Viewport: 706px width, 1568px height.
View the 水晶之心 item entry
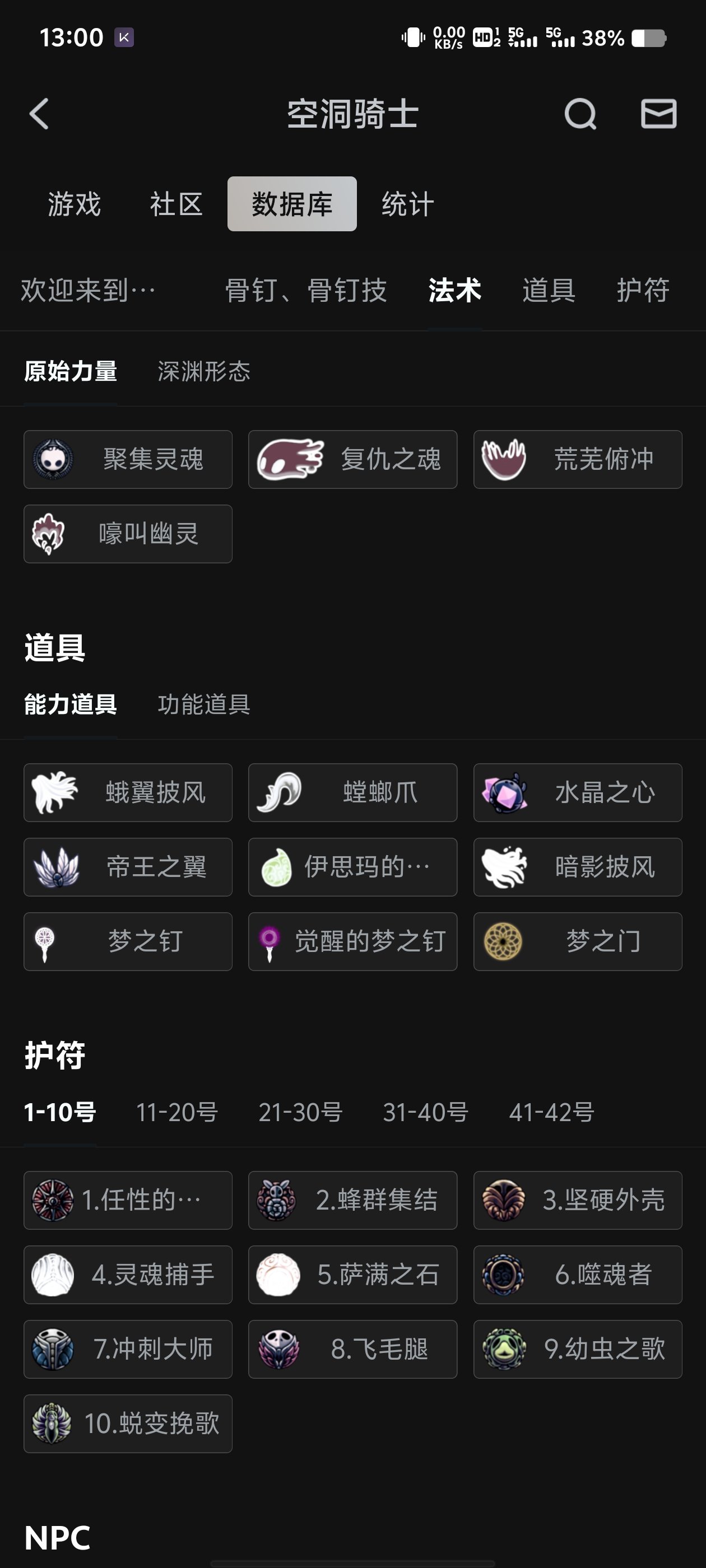pos(578,792)
